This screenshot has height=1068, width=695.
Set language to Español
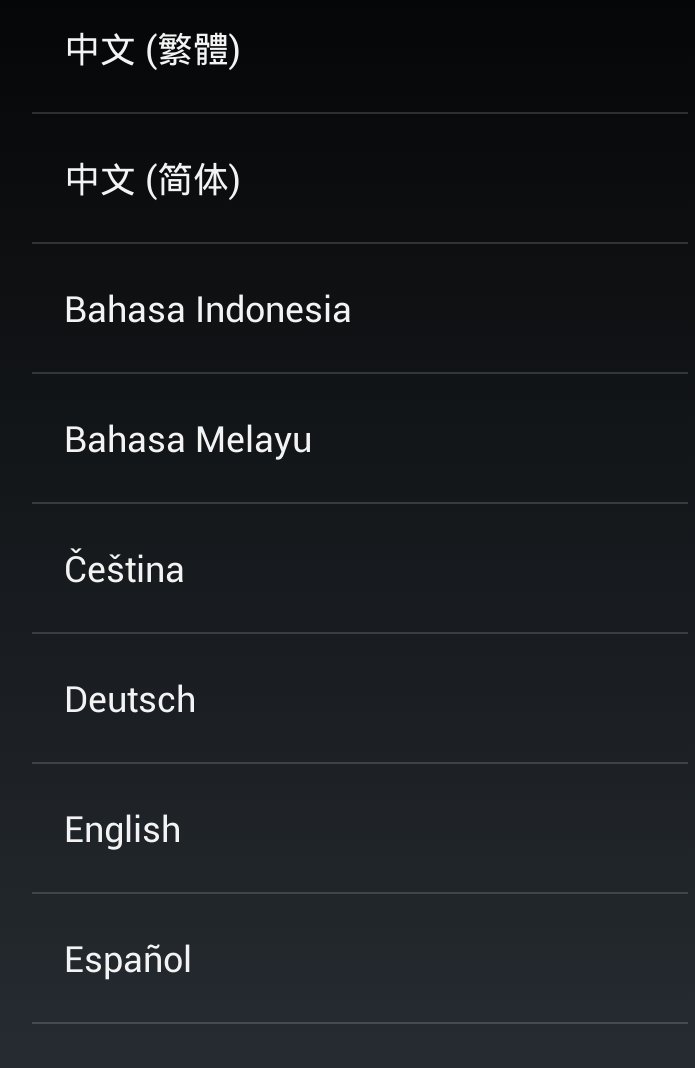point(128,960)
